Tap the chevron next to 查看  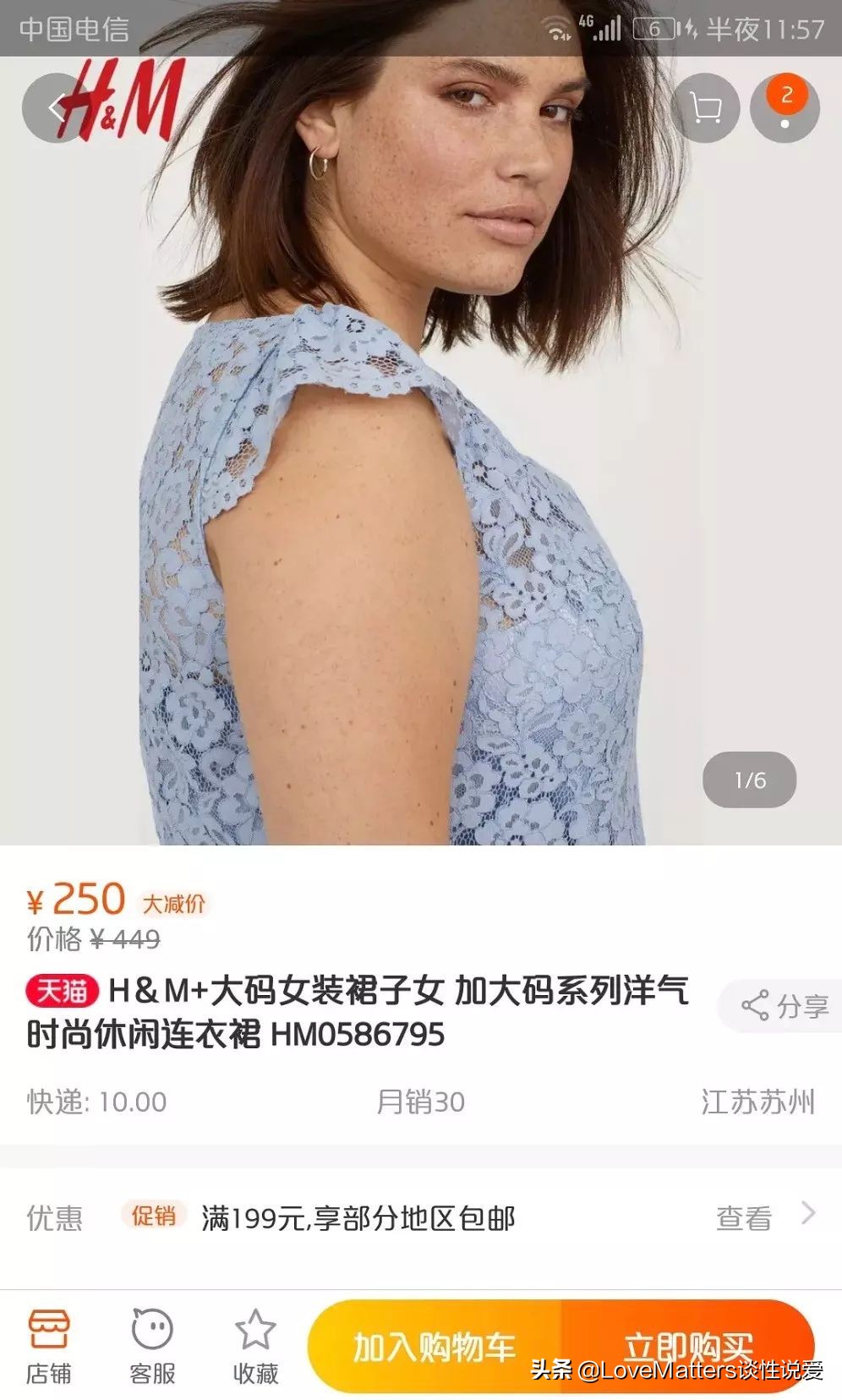pos(803,1216)
